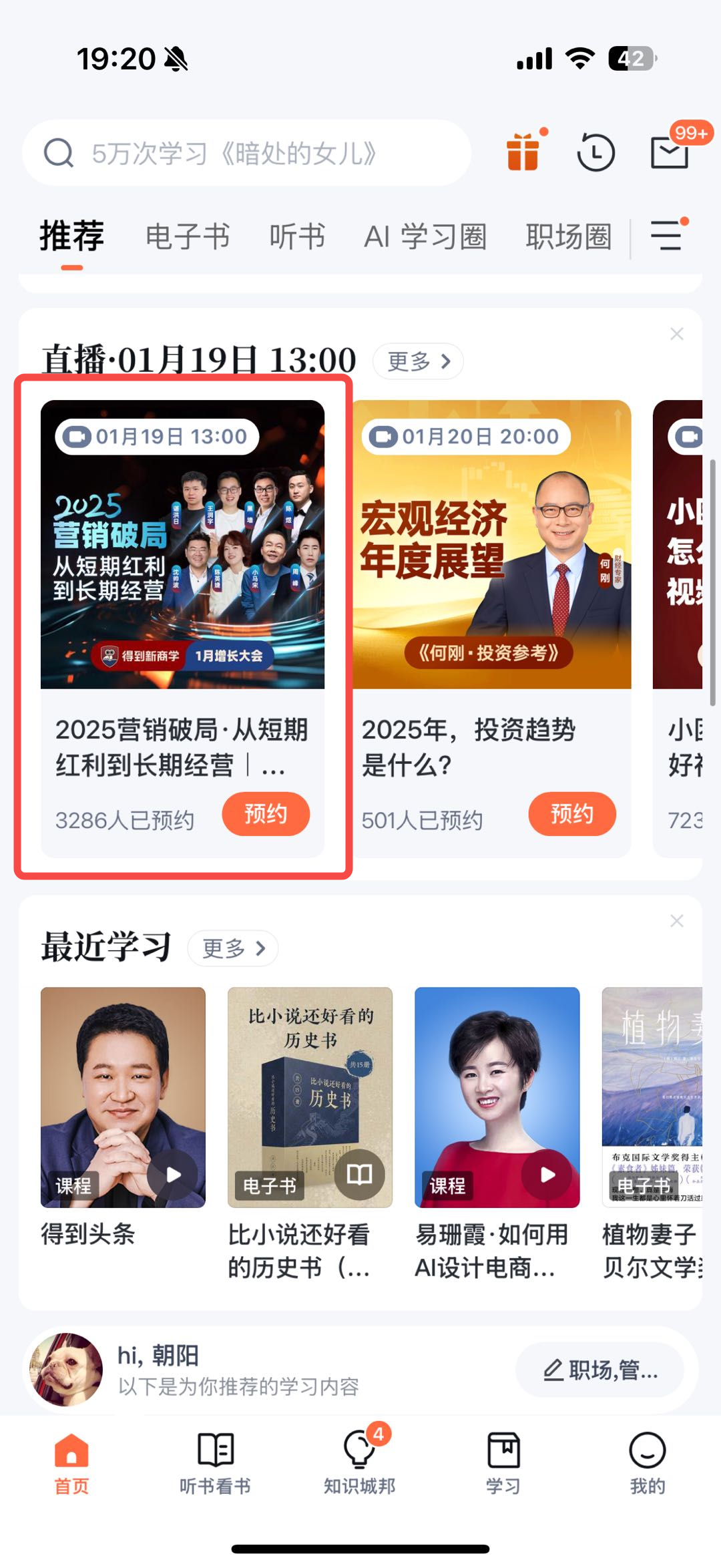Viewport: 721px width, 1568px height.
Task: Open the 宏观经济年度展望 live card
Action: click(492, 544)
